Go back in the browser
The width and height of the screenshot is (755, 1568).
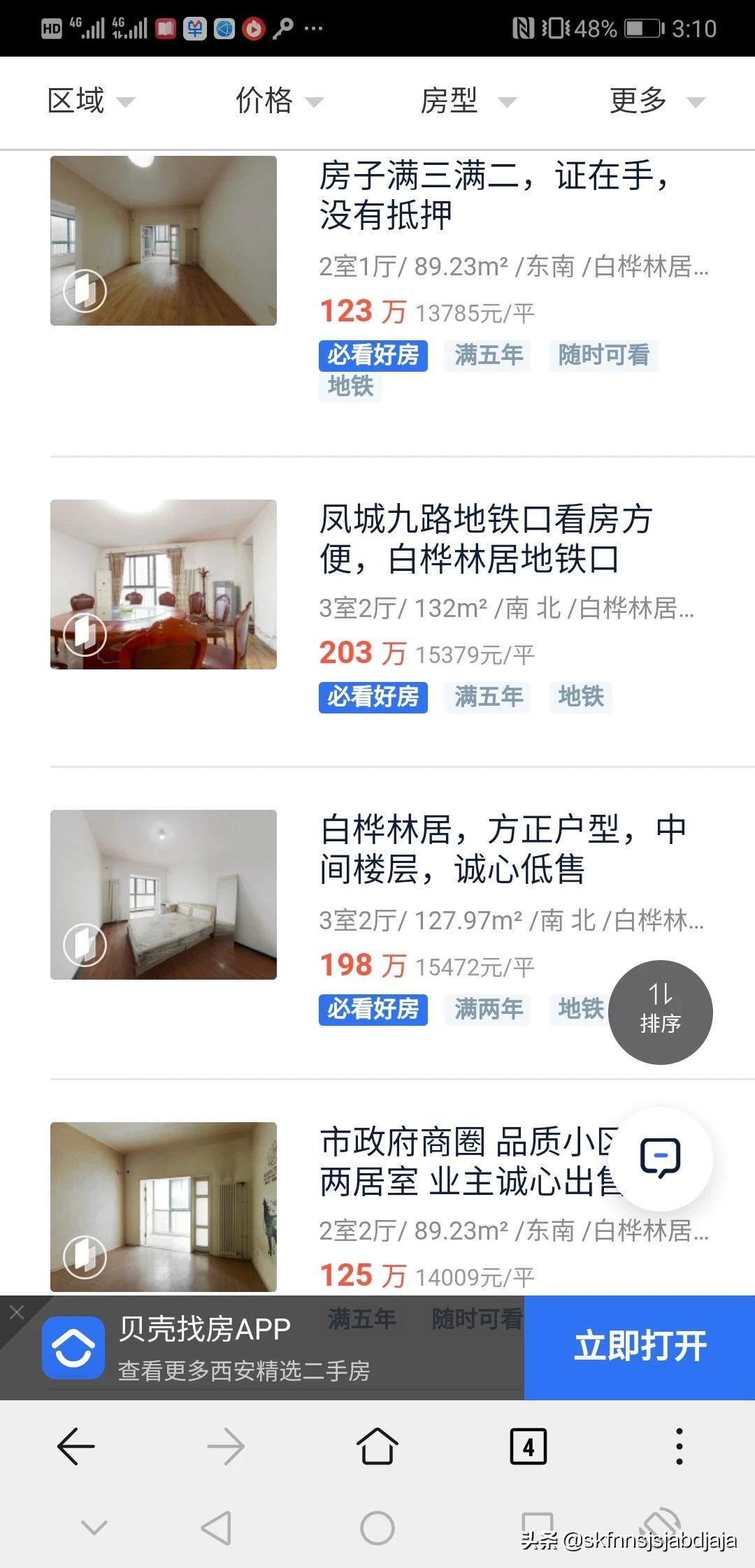75,1446
